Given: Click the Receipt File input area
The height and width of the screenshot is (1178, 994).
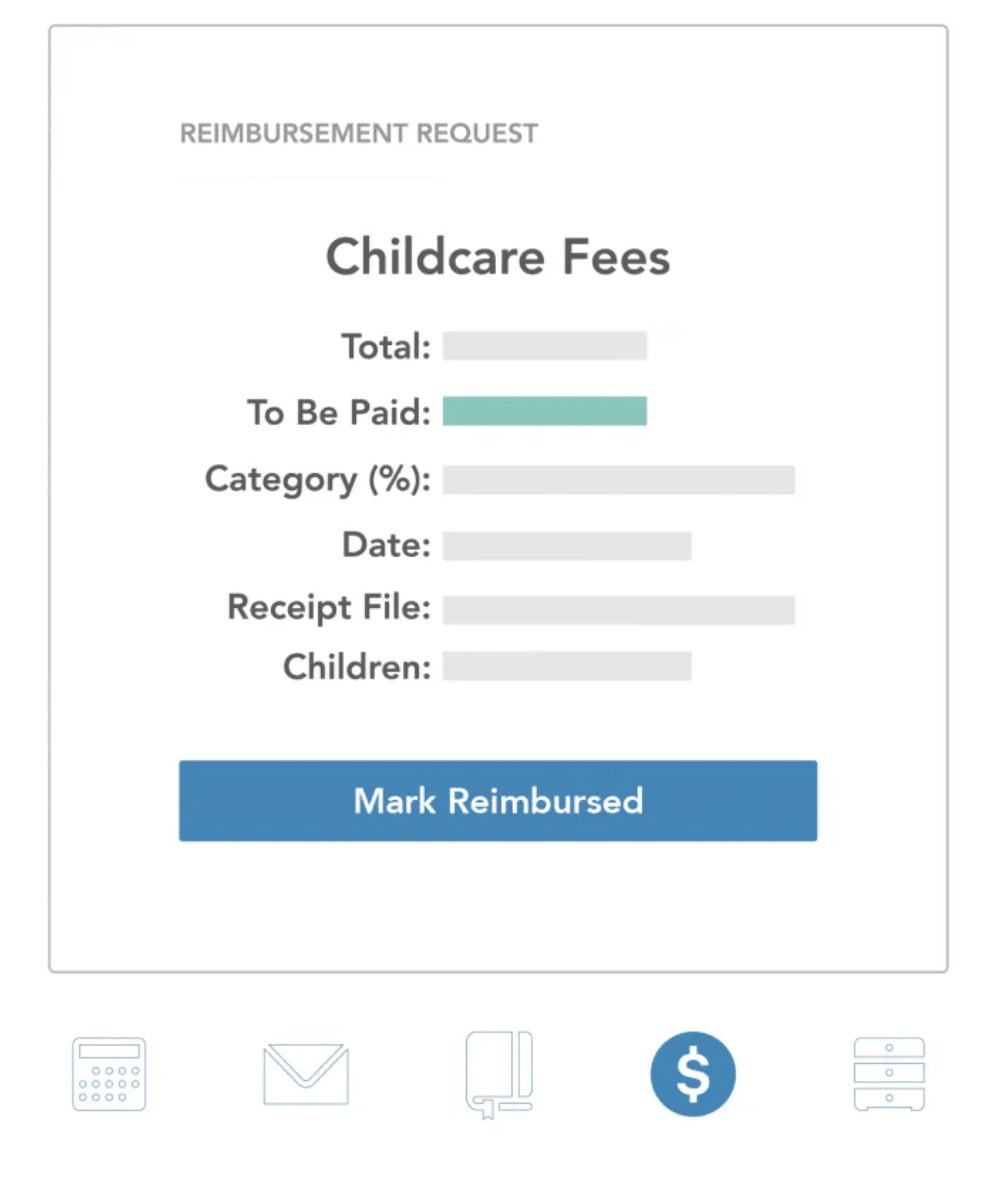Looking at the screenshot, I should (619, 609).
